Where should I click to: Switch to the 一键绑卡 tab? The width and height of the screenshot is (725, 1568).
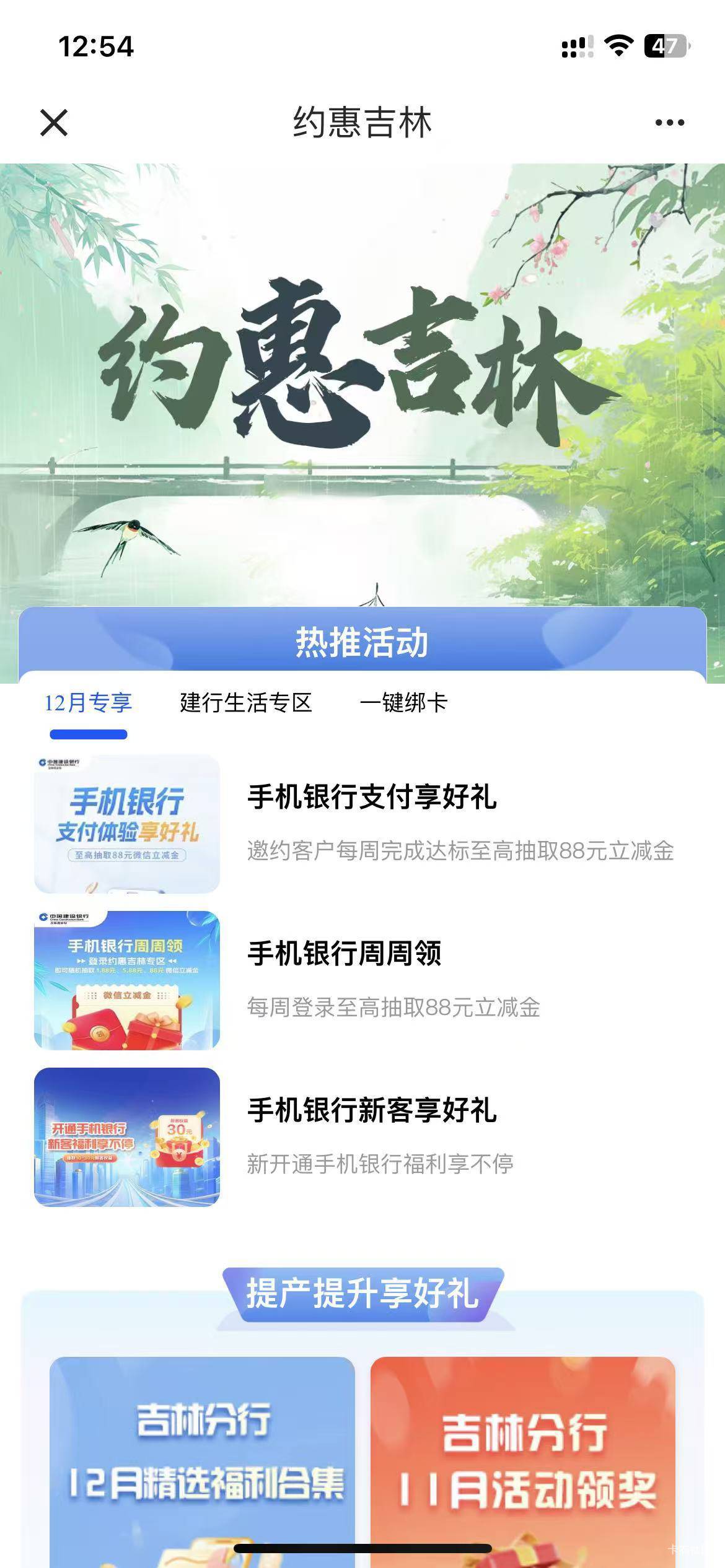[403, 703]
